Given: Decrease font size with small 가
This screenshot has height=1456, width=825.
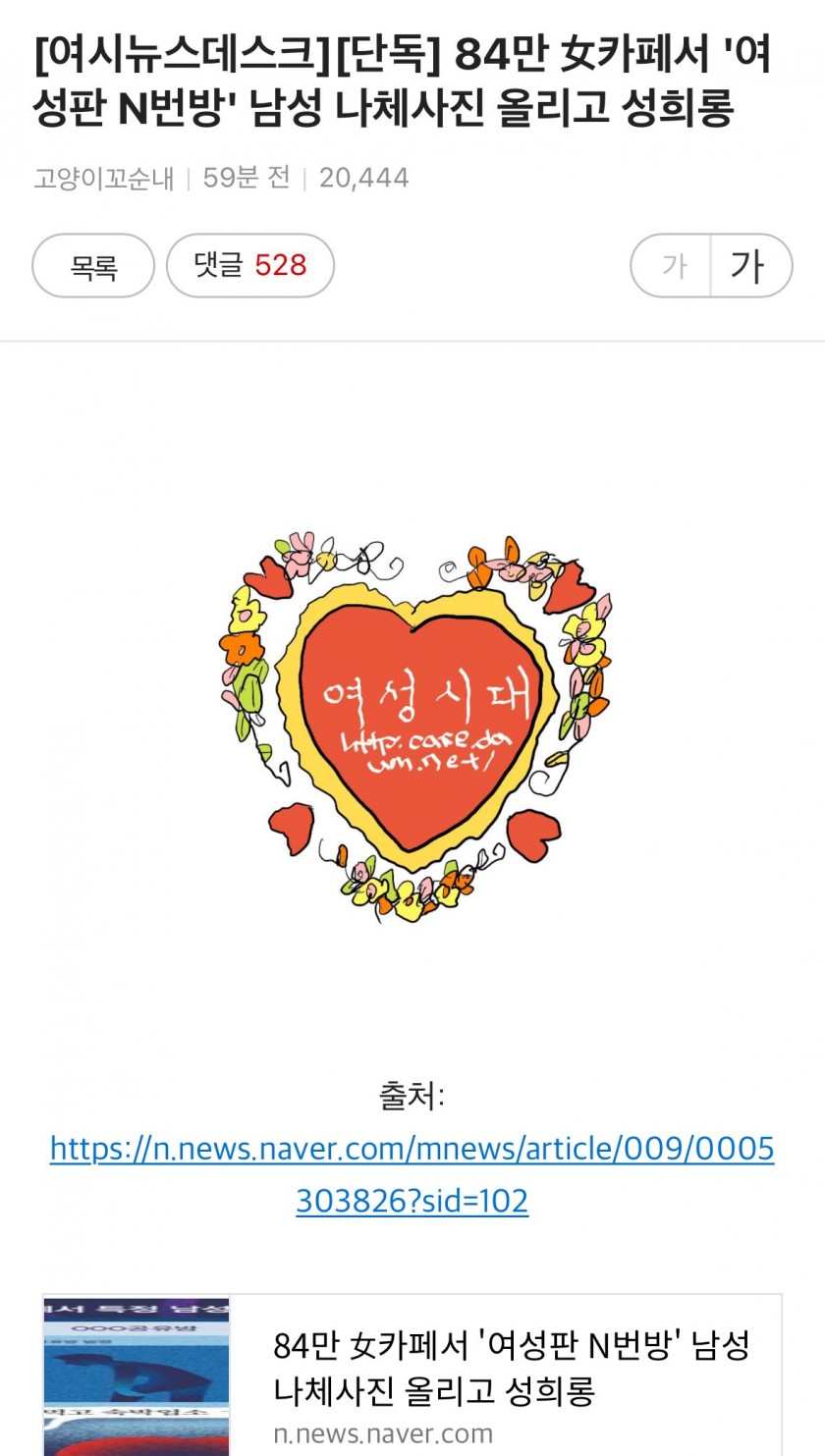Looking at the screenshot, I should [x=673, y=265].
